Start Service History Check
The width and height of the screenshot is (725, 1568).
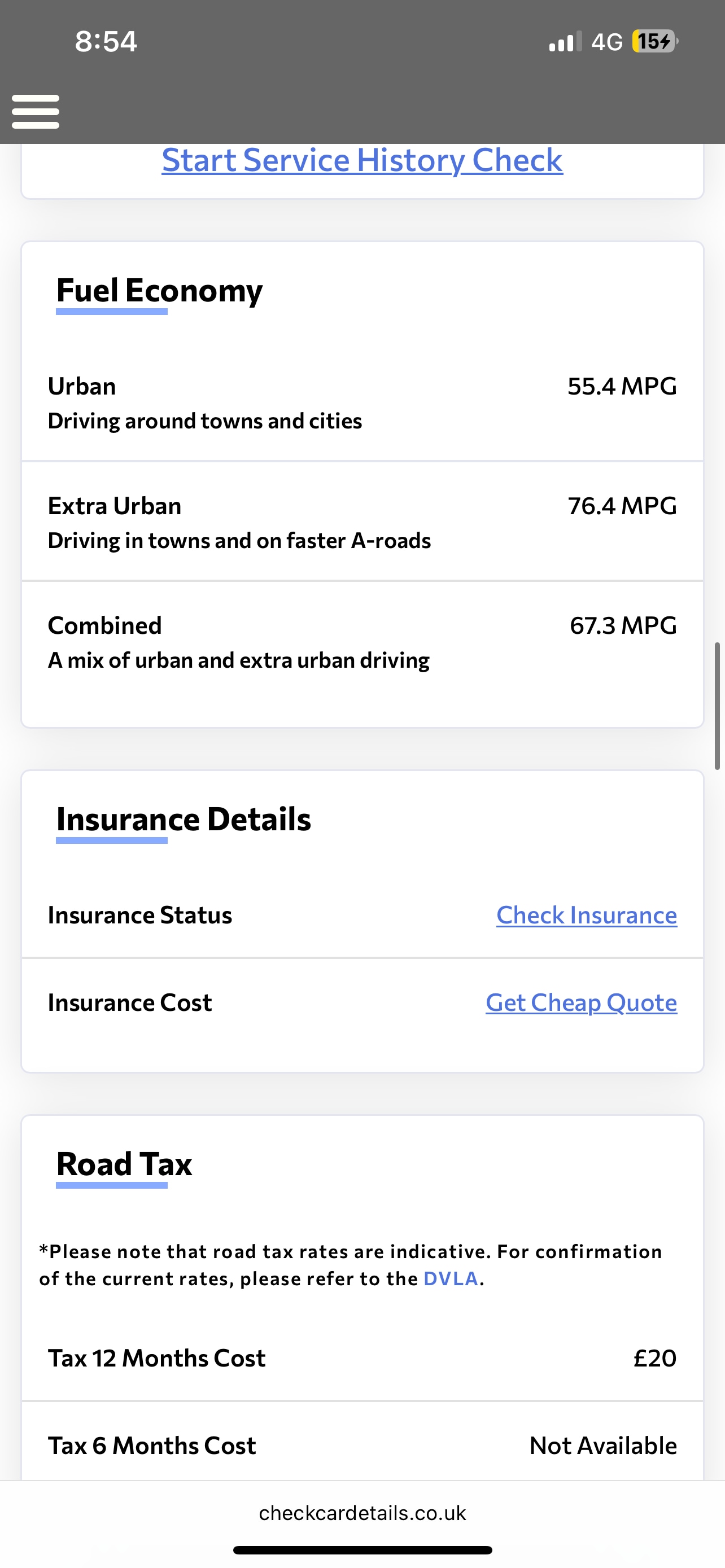(x=362, y=161)
